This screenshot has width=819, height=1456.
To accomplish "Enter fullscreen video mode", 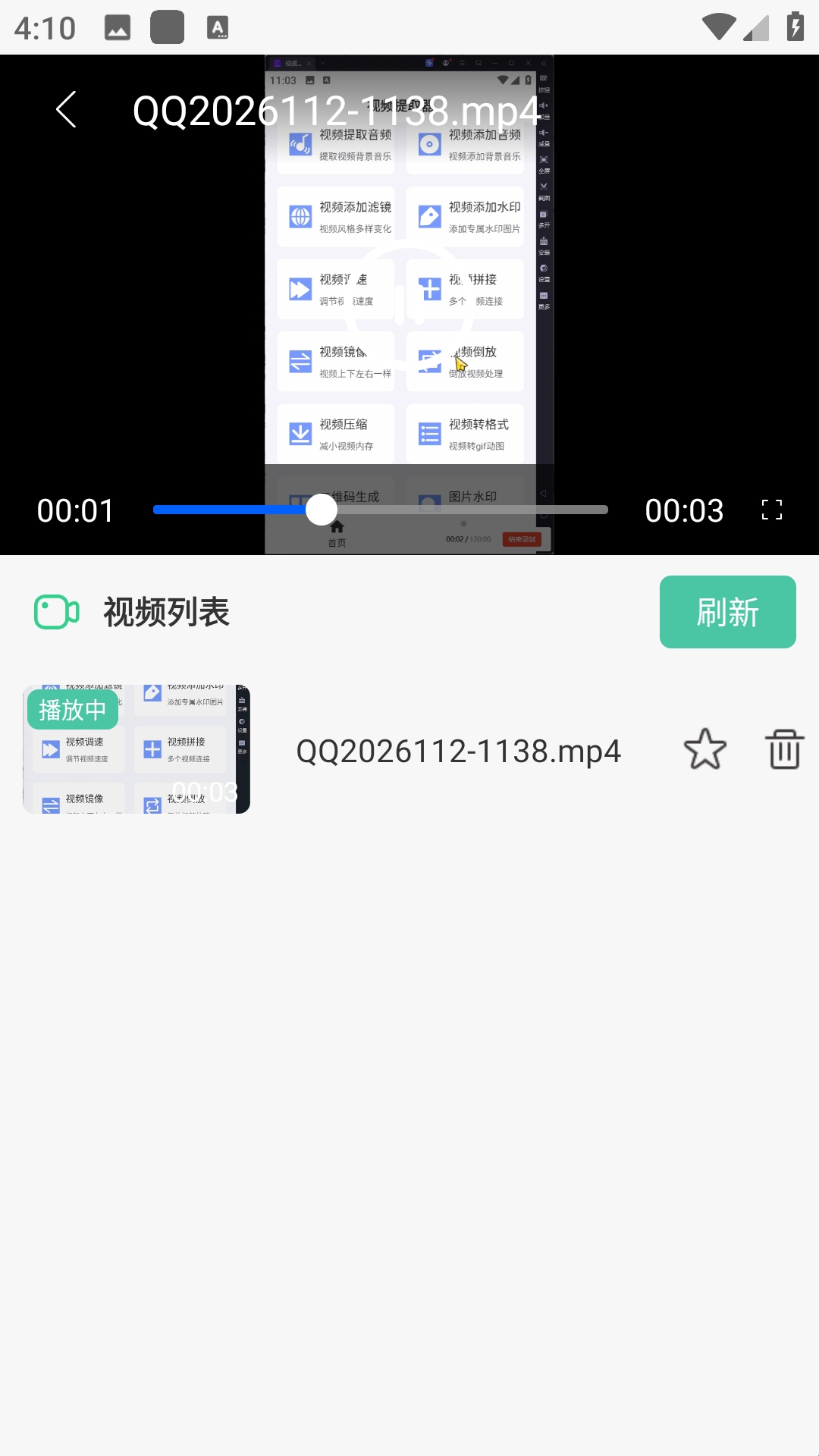I will (x=771, y=510).
